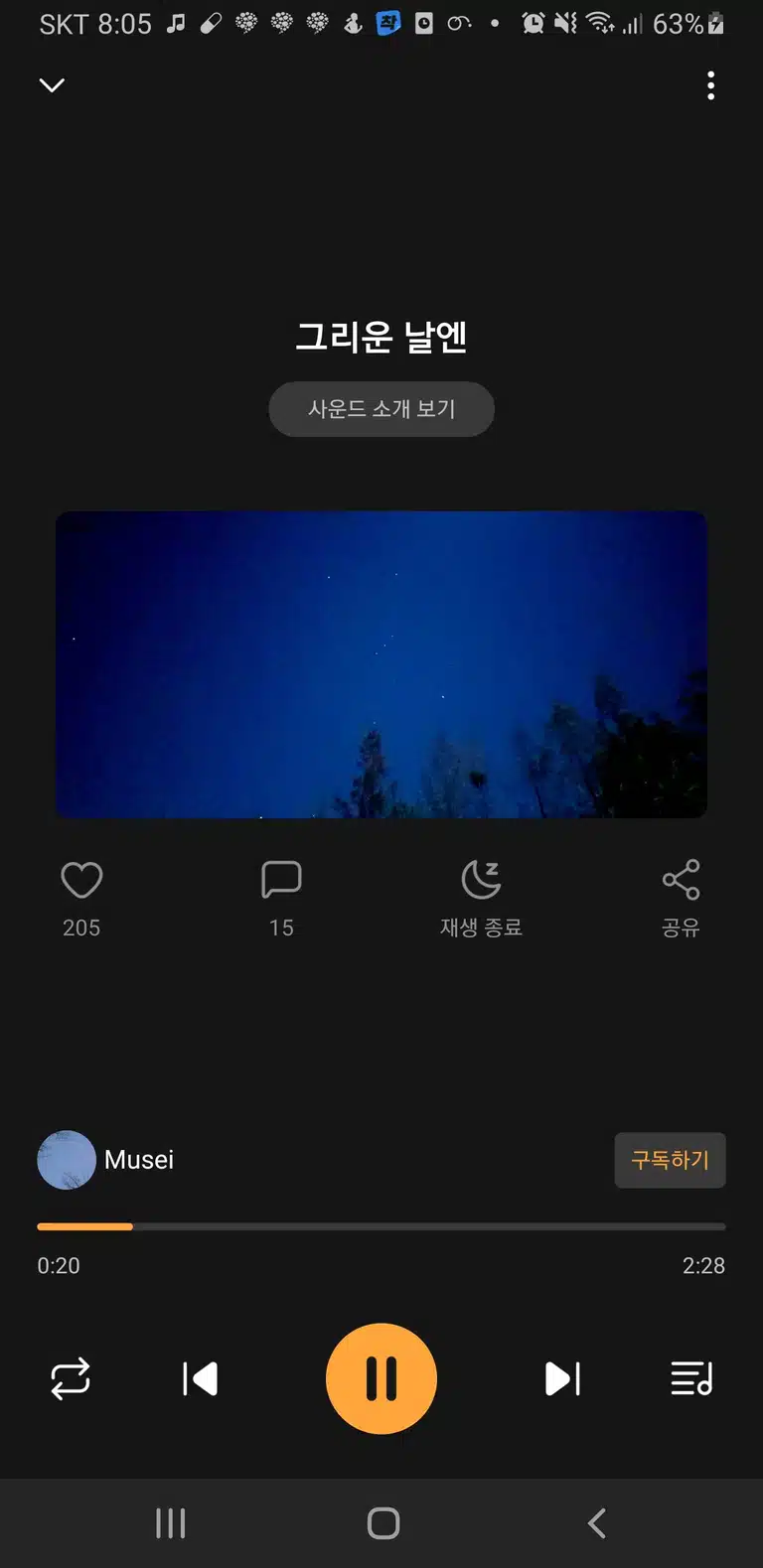Like this track with the heart icon
This screenshot has width=763, height=1568.
pyautogui.click(x=81, y=880)
